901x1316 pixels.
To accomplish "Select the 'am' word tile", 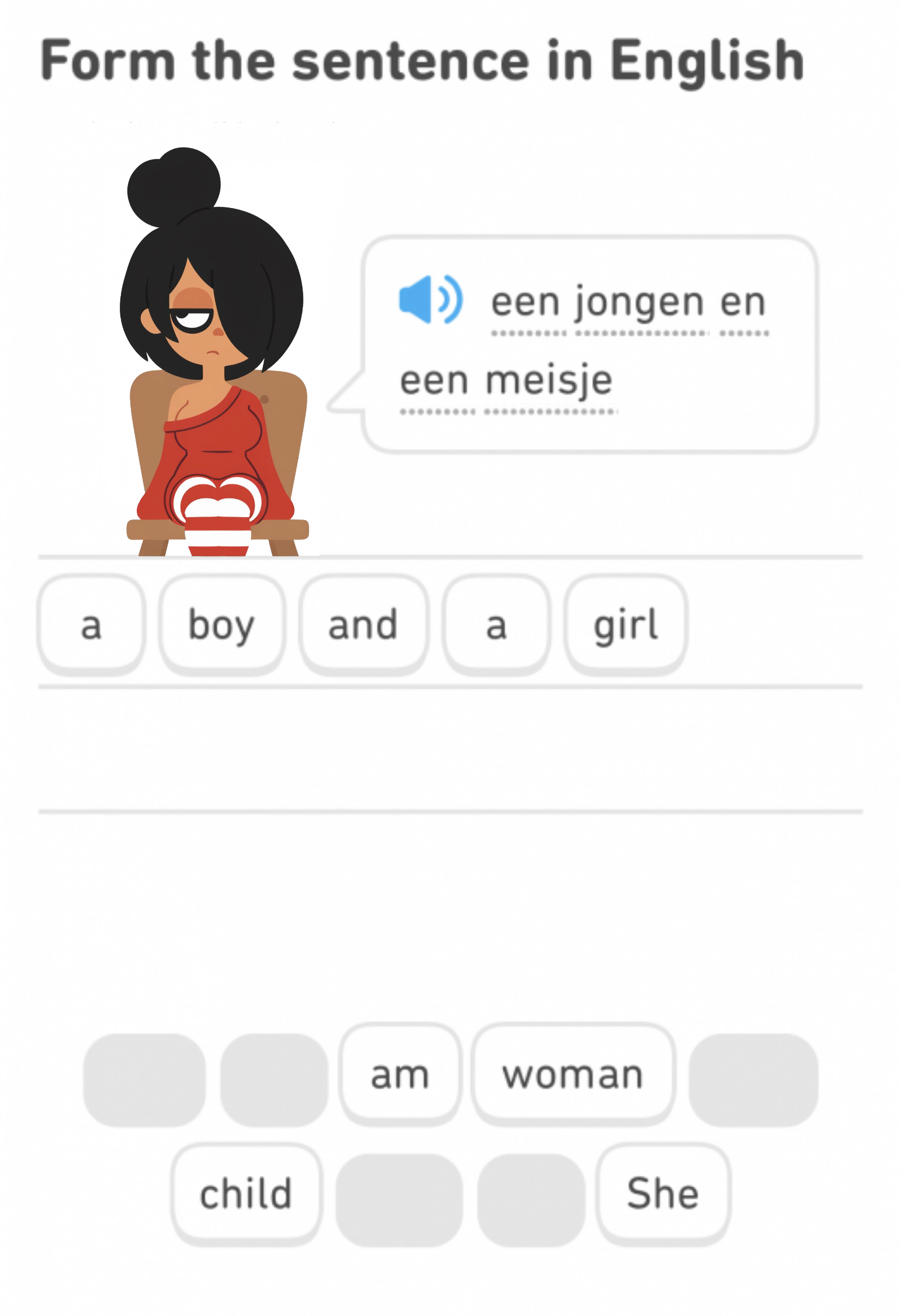I will [400, 1074].
